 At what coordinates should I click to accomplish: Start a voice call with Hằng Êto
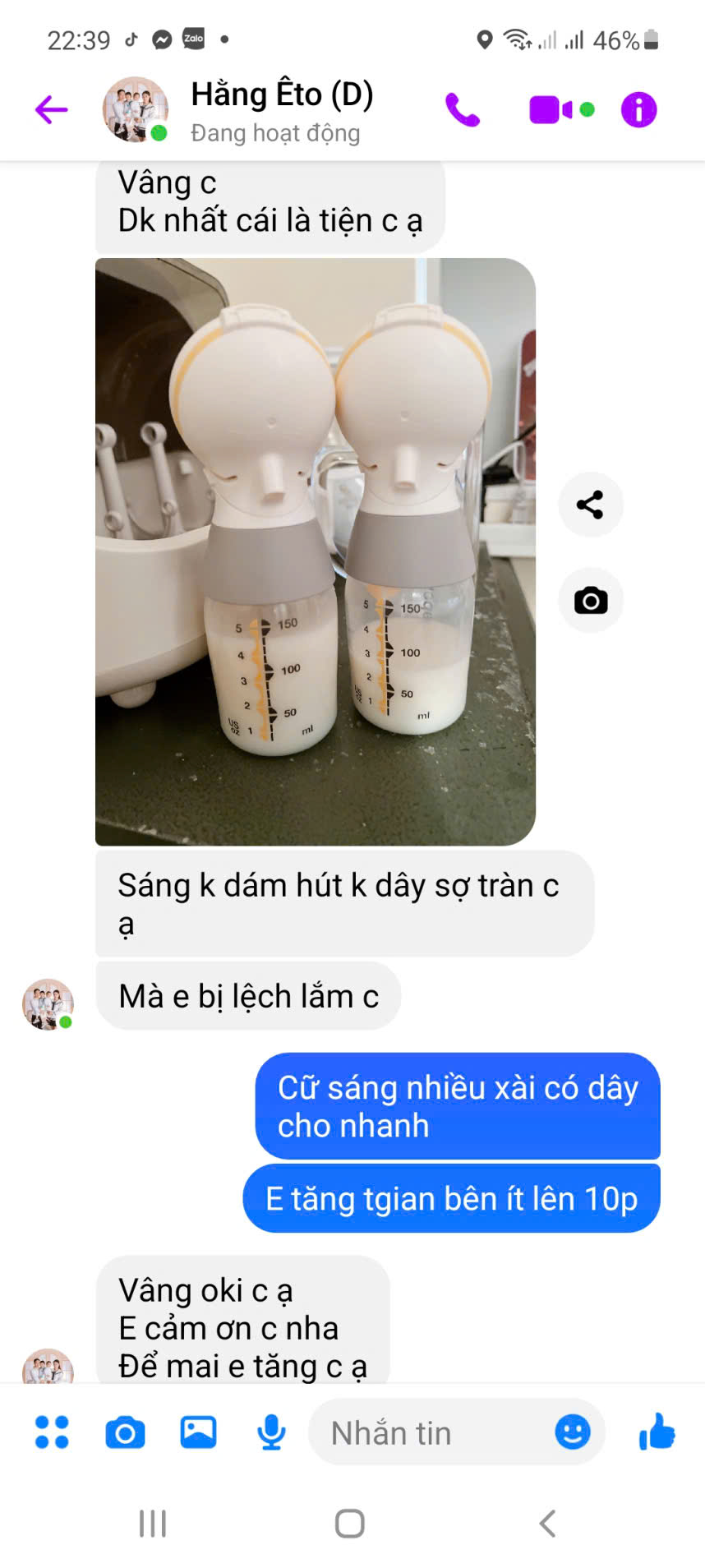click(x=463, y=109)
